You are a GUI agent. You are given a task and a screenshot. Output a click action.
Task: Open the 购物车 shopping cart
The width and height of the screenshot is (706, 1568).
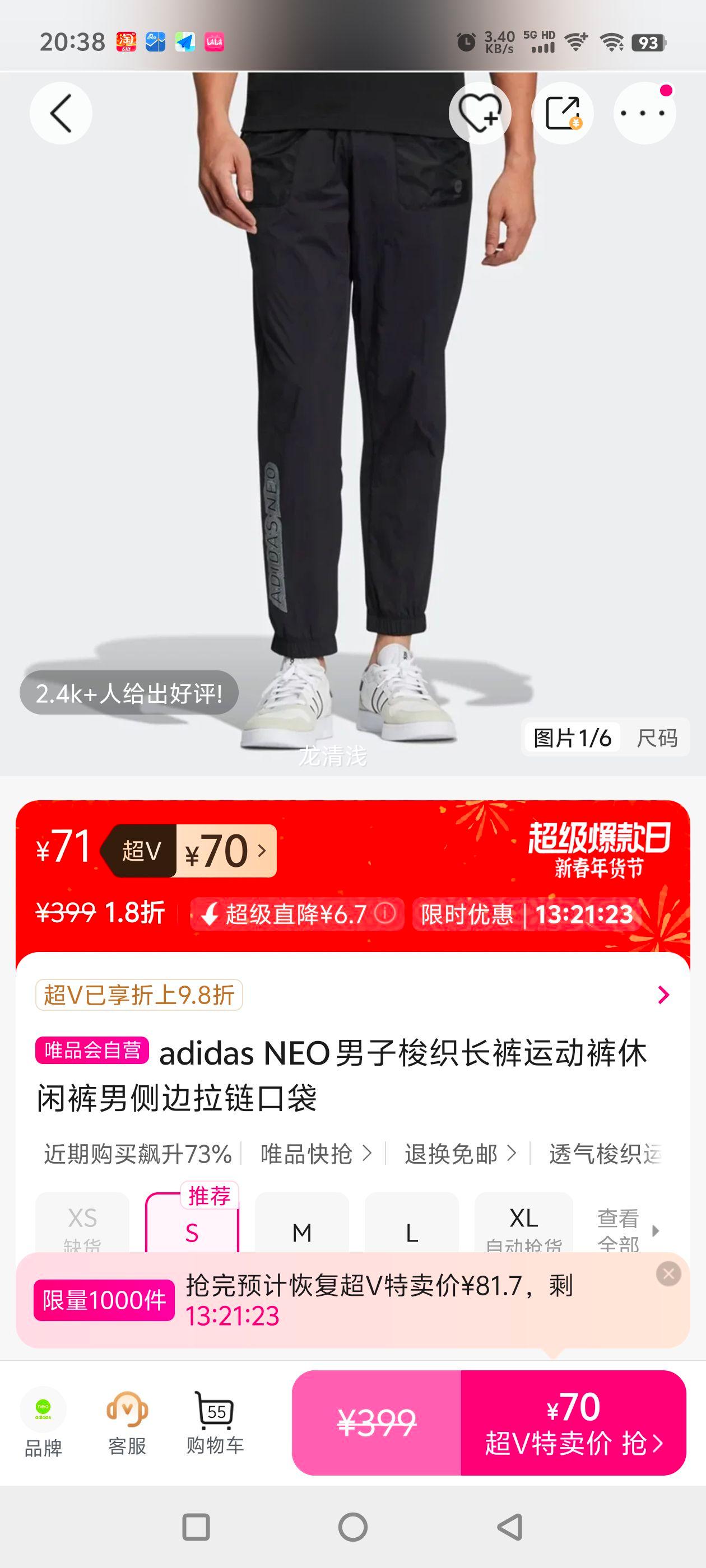[x=215, y=1424]
